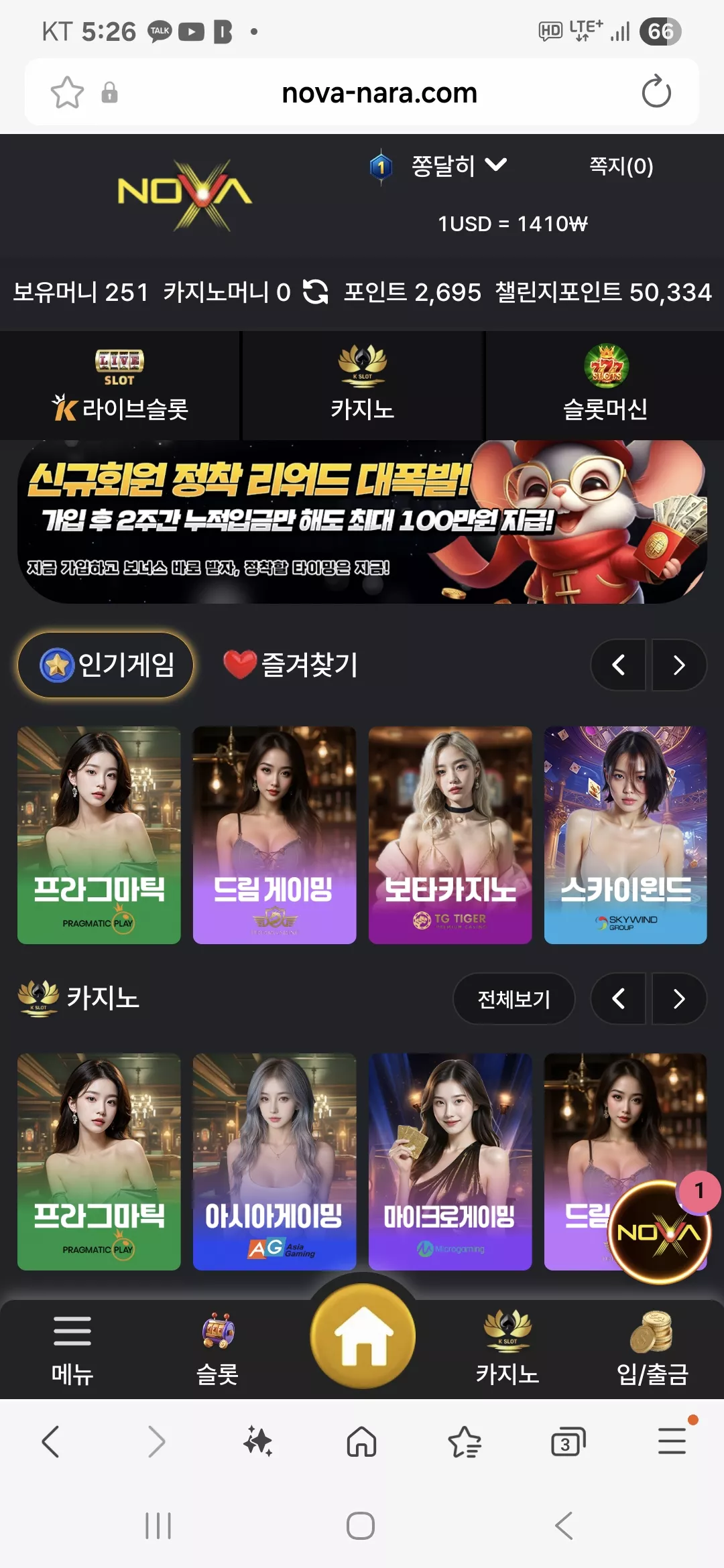
Task: Refresh casino money balance
Action: pyautogui.click(x=315, y=291)
